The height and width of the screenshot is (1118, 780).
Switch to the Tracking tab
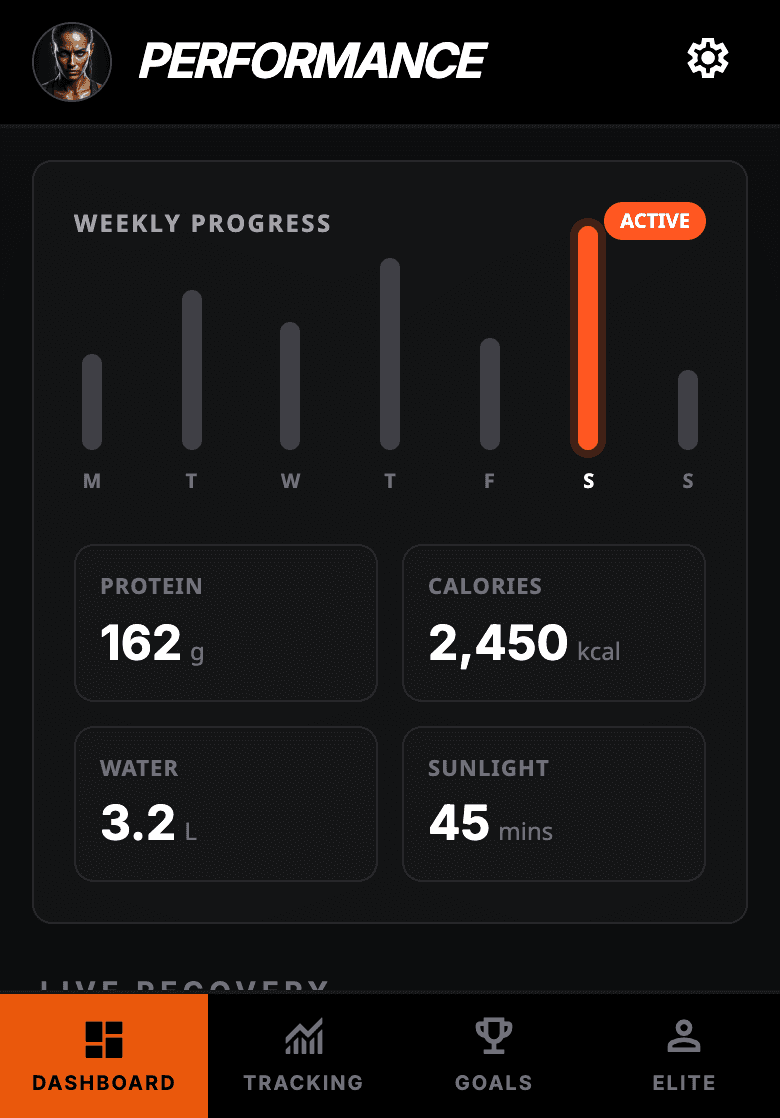point(304,1055)
